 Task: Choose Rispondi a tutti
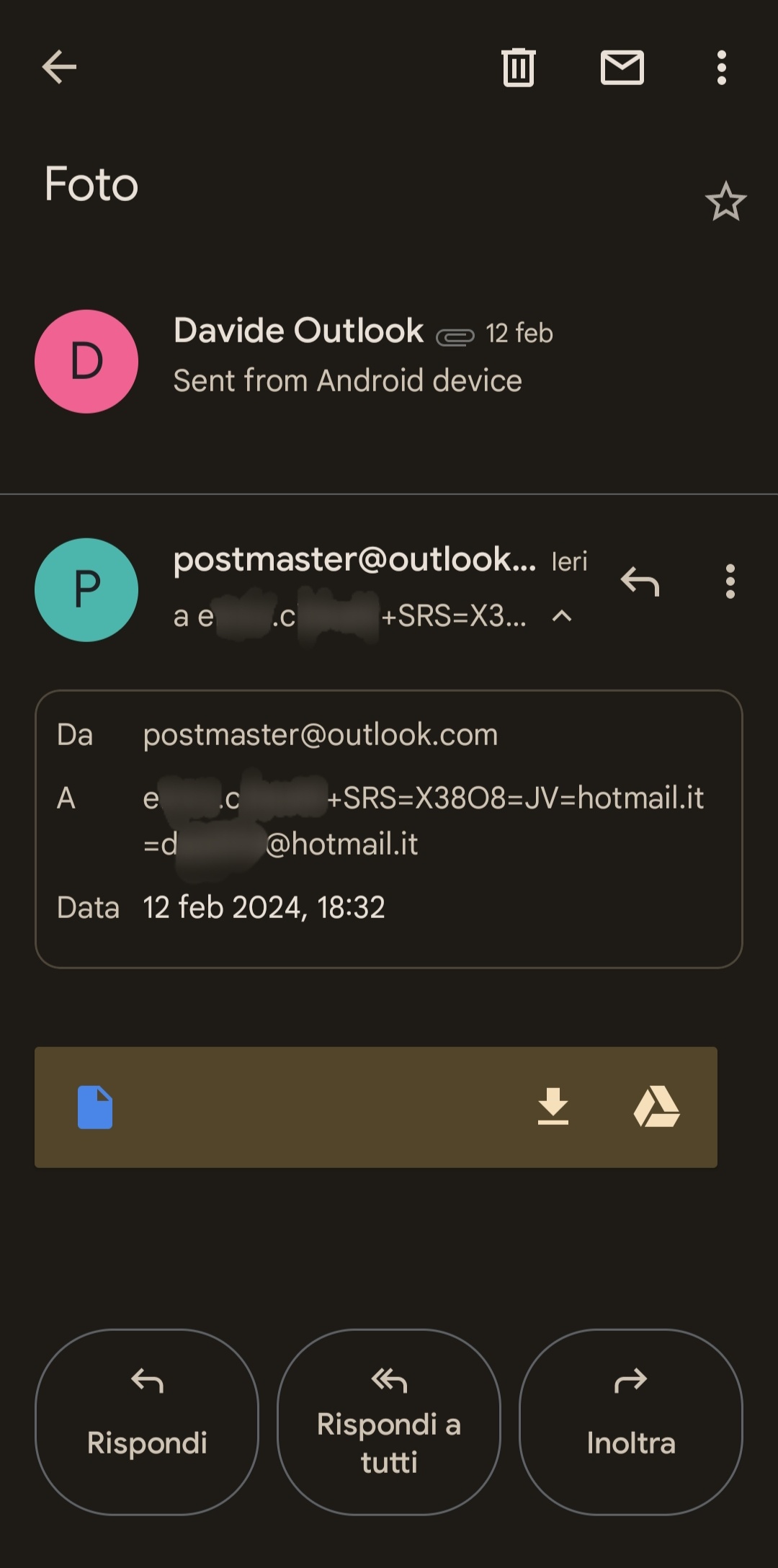[389, 1422]
